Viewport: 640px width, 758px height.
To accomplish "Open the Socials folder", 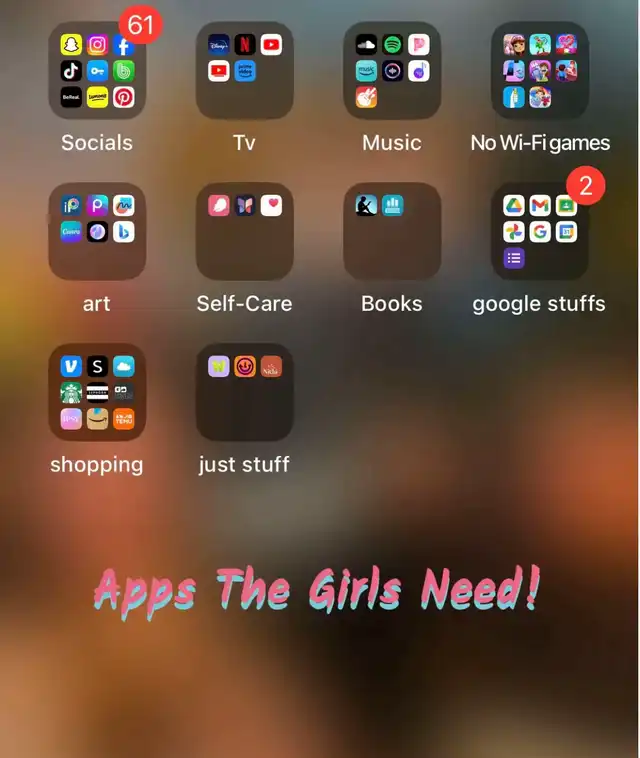I will [x=97, y=71].
